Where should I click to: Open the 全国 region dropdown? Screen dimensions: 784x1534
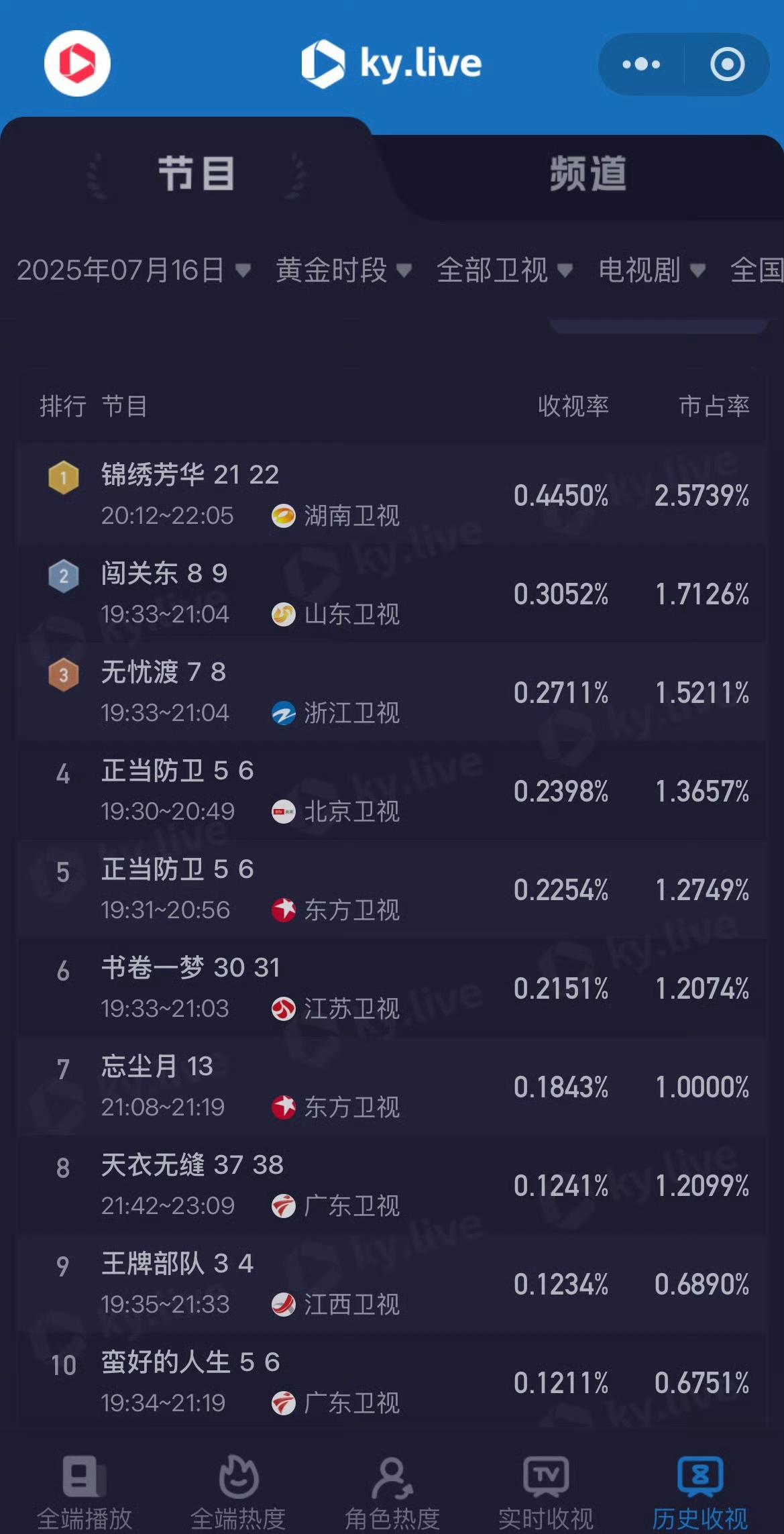pos(757,270)
